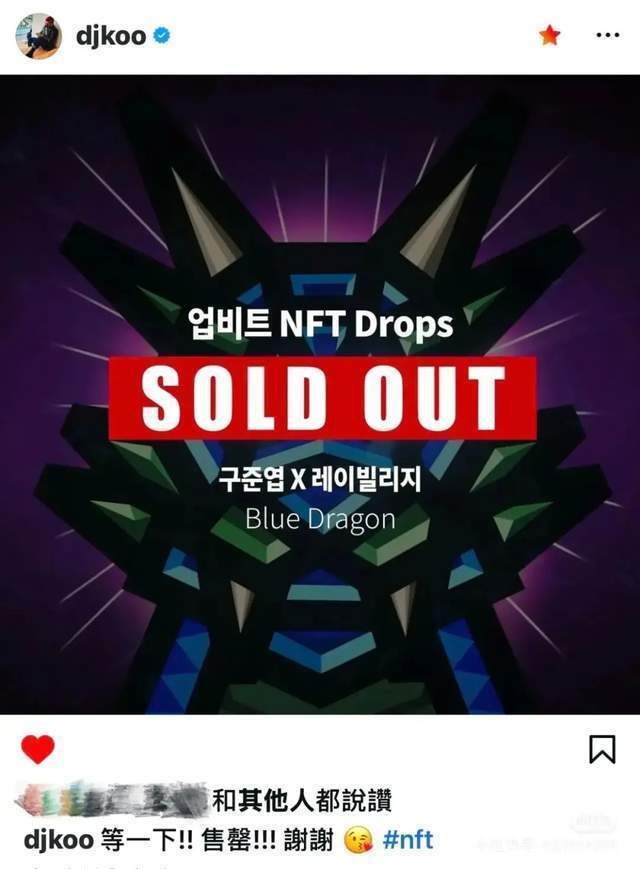Screen dimensions: 640x869
Task: Open the three-dot overflow menu
Action: pyautogui.click(x=607, y=36)
